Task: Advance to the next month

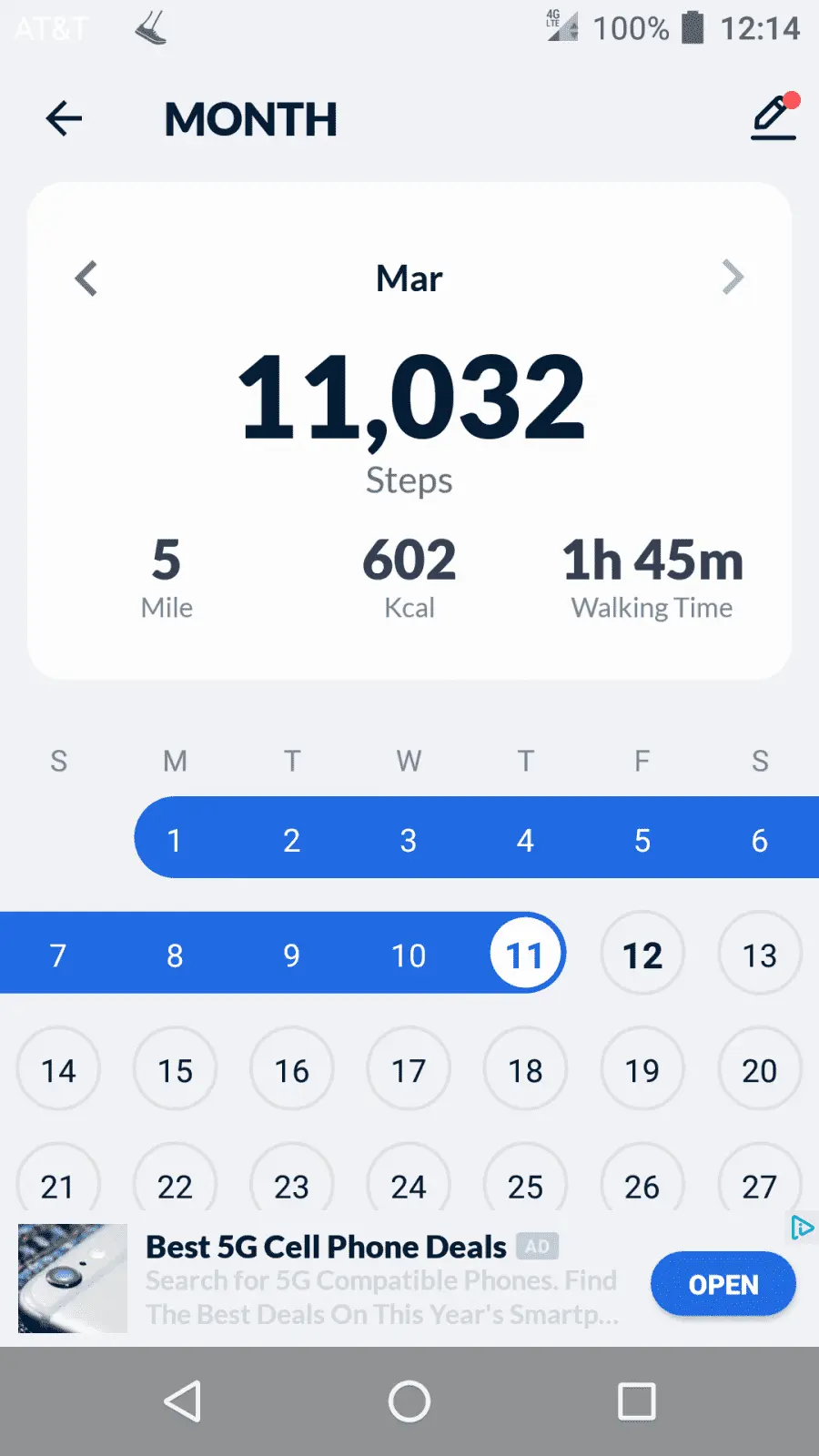Action: [x=733, y=278]
